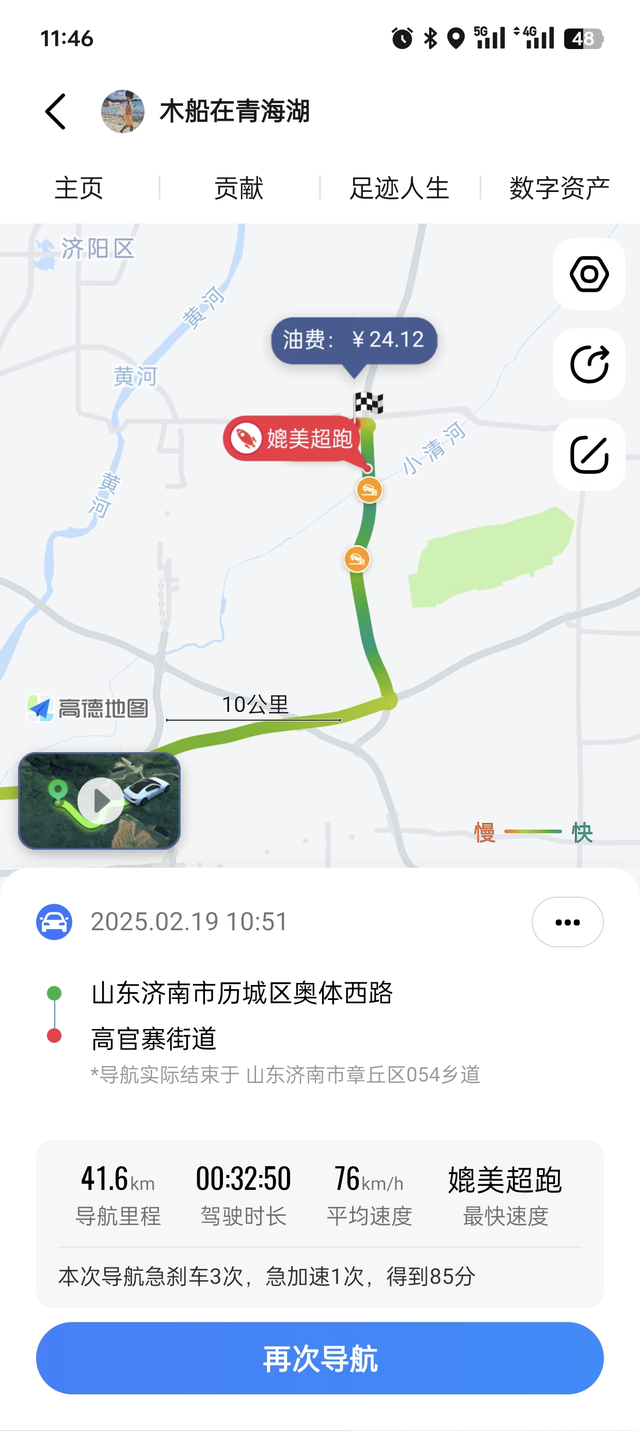Open 木船在青海湖 profile avatar
The height and width of the screenshot is (1431, 640).
(123, 111)
